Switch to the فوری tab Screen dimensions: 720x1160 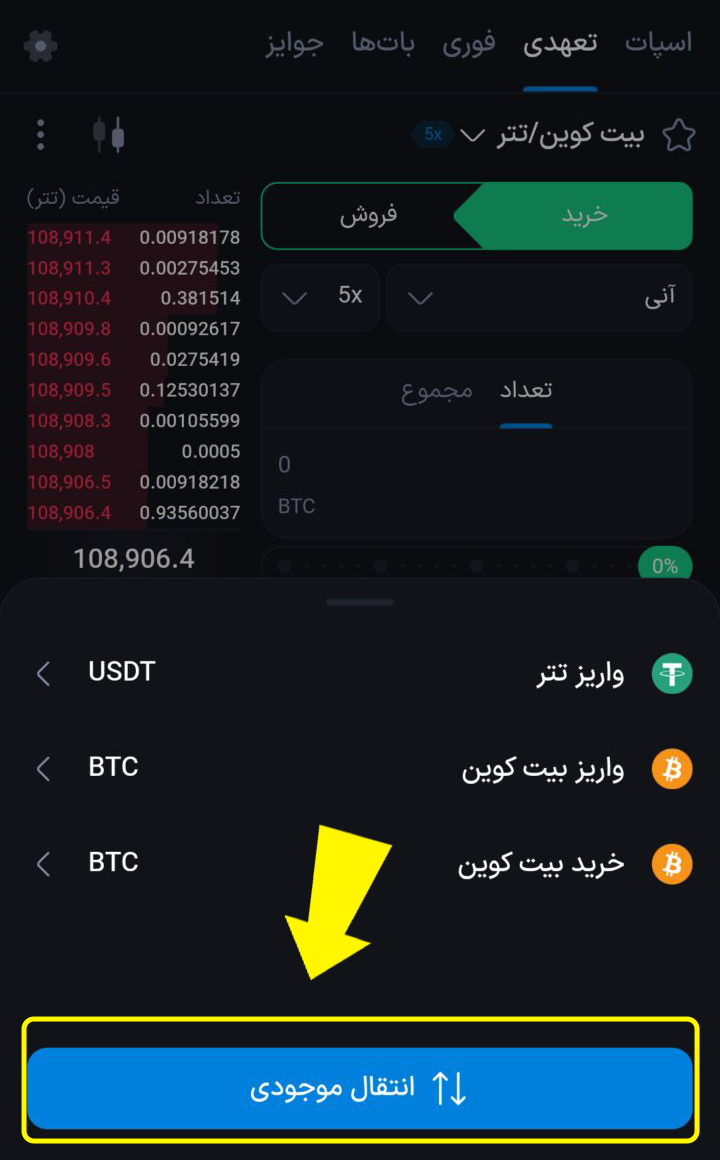469,44
